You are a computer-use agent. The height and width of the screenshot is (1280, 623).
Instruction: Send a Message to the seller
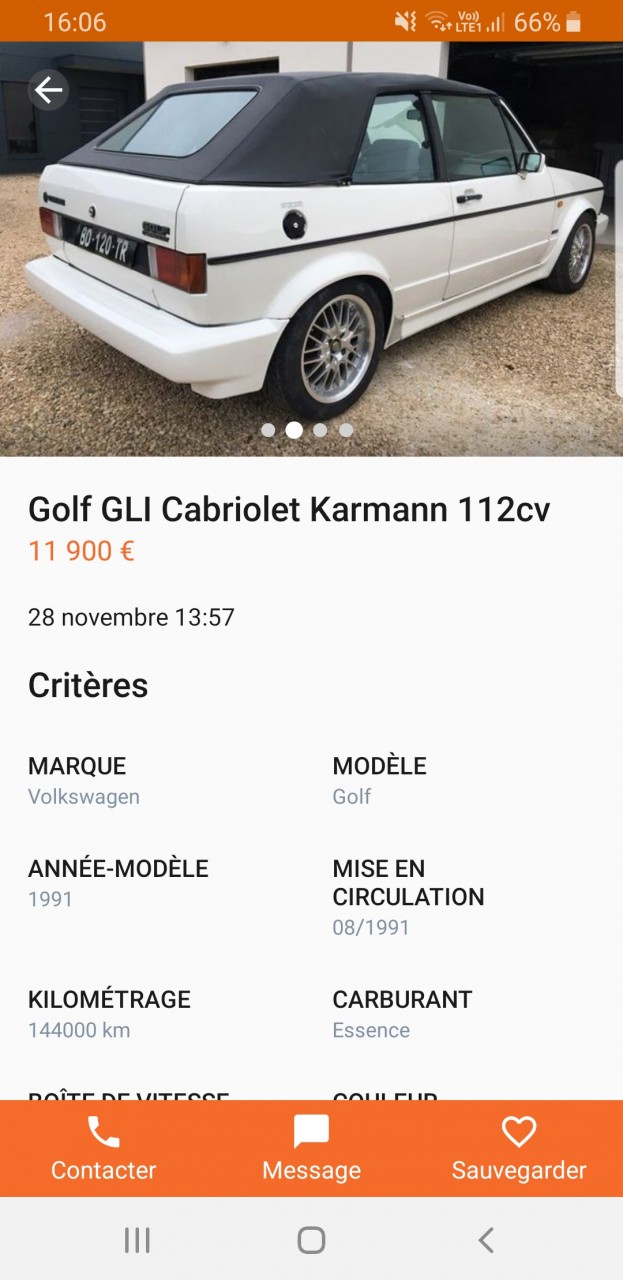[x=311, y=1149]
